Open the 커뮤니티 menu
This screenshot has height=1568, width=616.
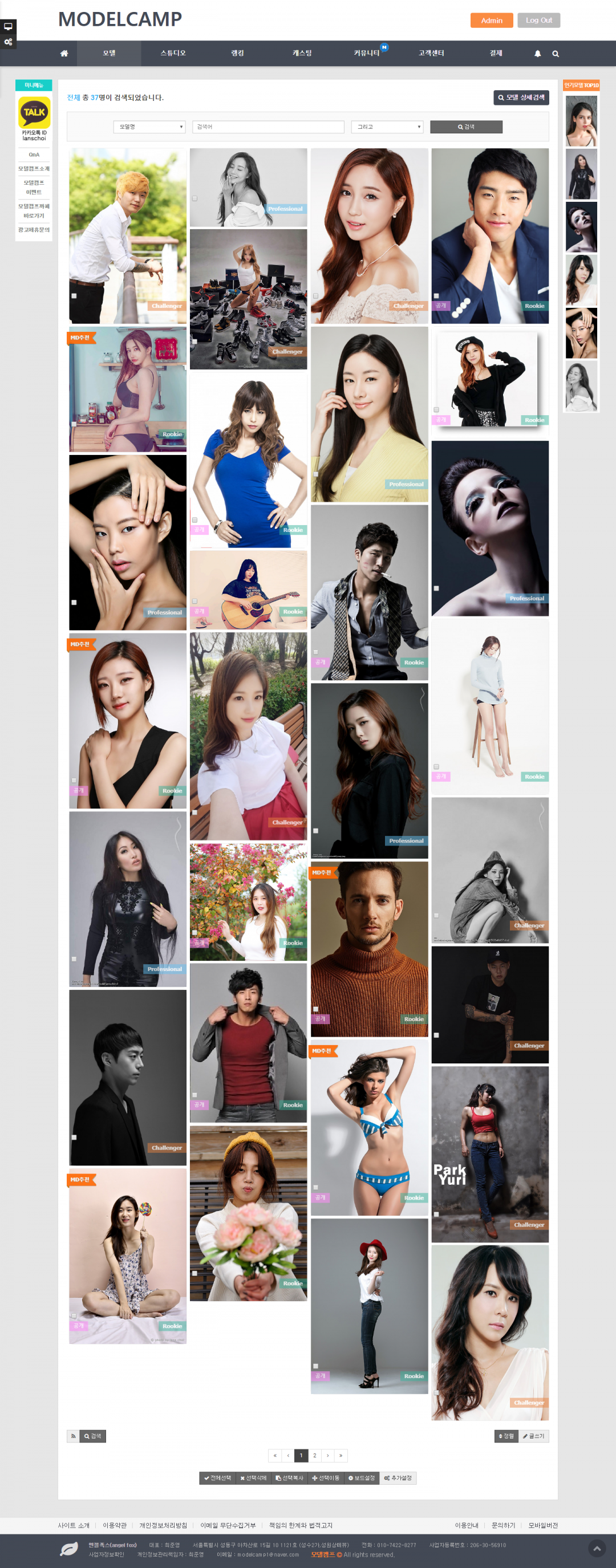pos(366,54)
